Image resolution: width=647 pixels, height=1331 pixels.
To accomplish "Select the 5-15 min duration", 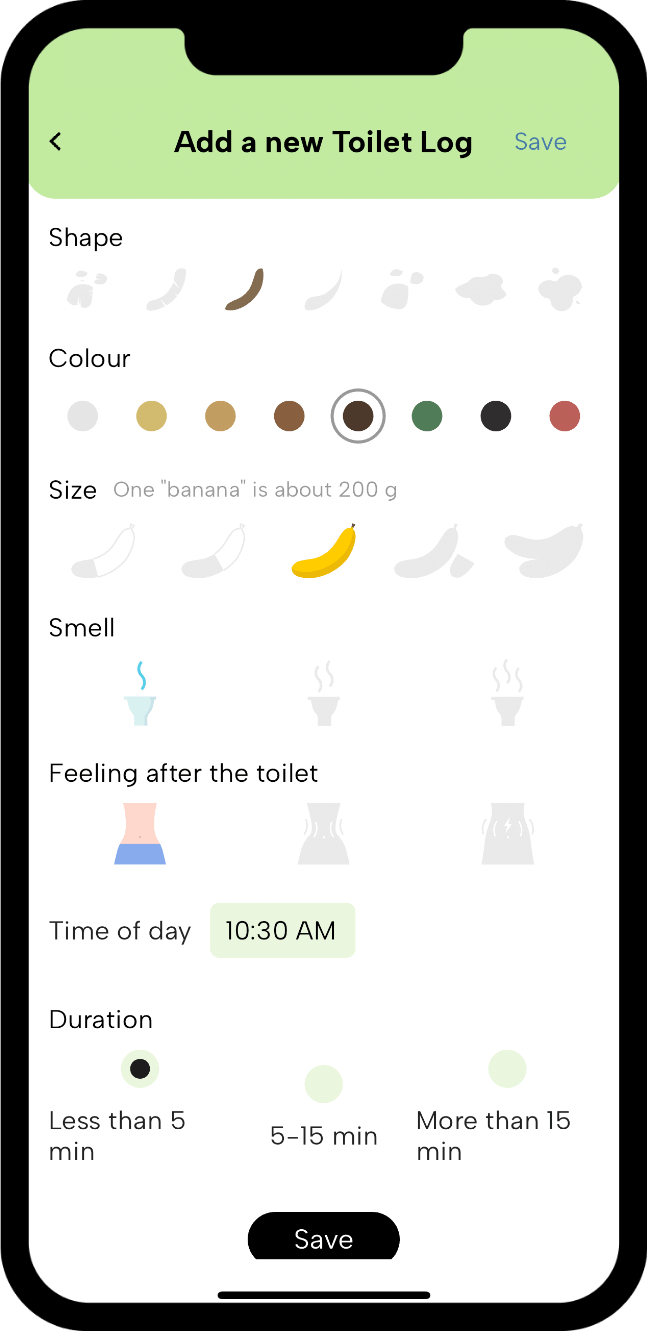I will pyautogui.click(x=324, y=1084).
